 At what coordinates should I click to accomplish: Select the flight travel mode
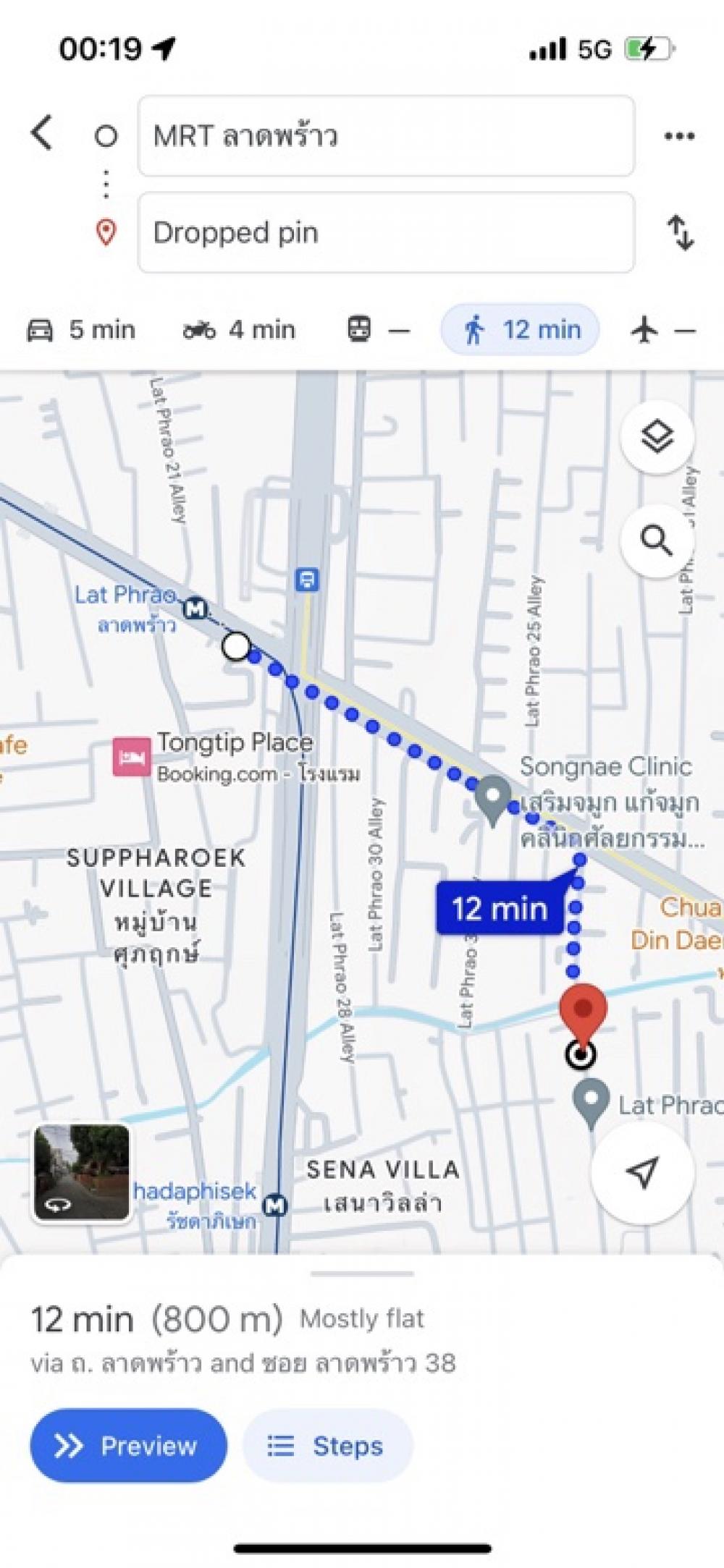pos(662,330)
